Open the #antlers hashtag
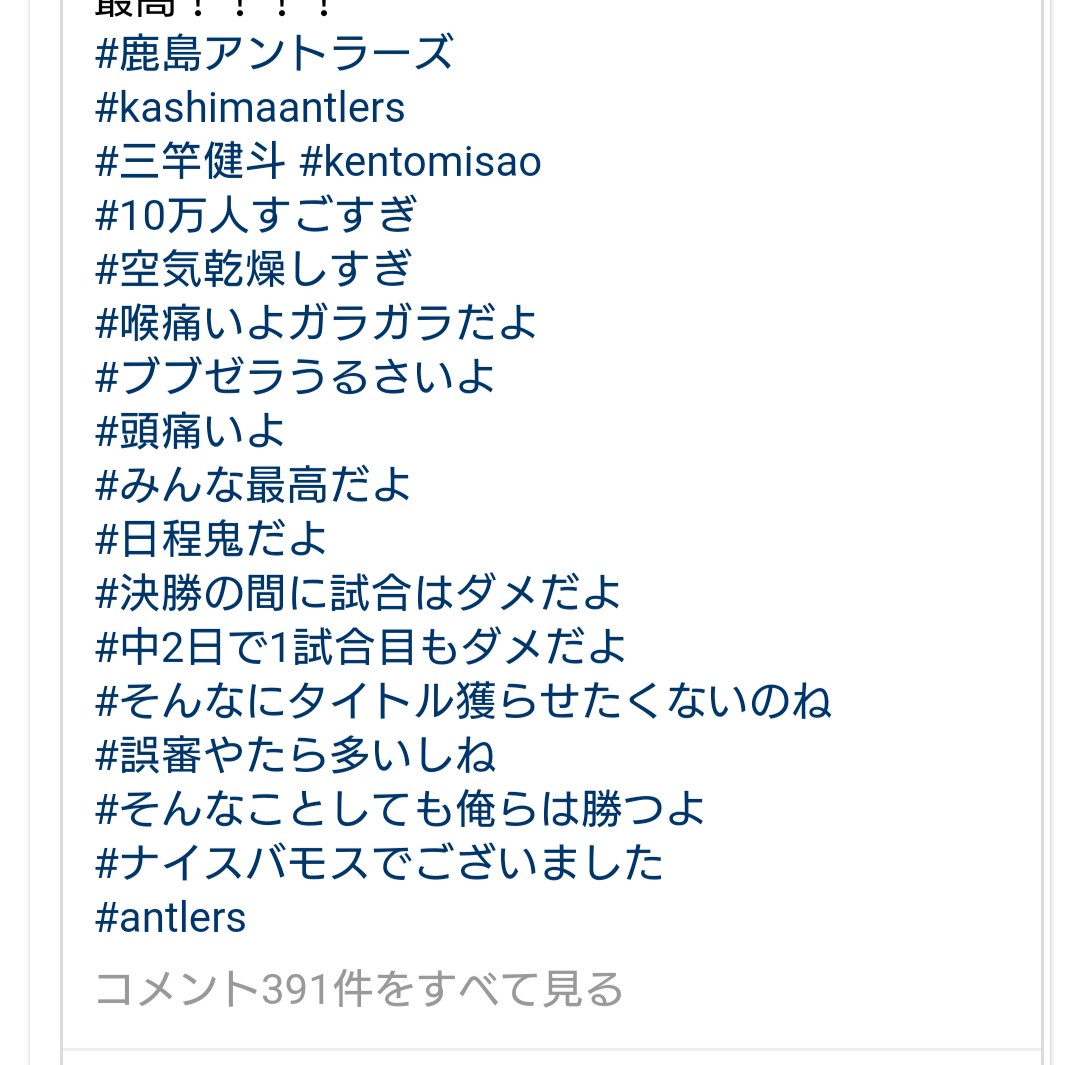Image resolution: width=1080 pixels, height=1065 pixels. 170,917
